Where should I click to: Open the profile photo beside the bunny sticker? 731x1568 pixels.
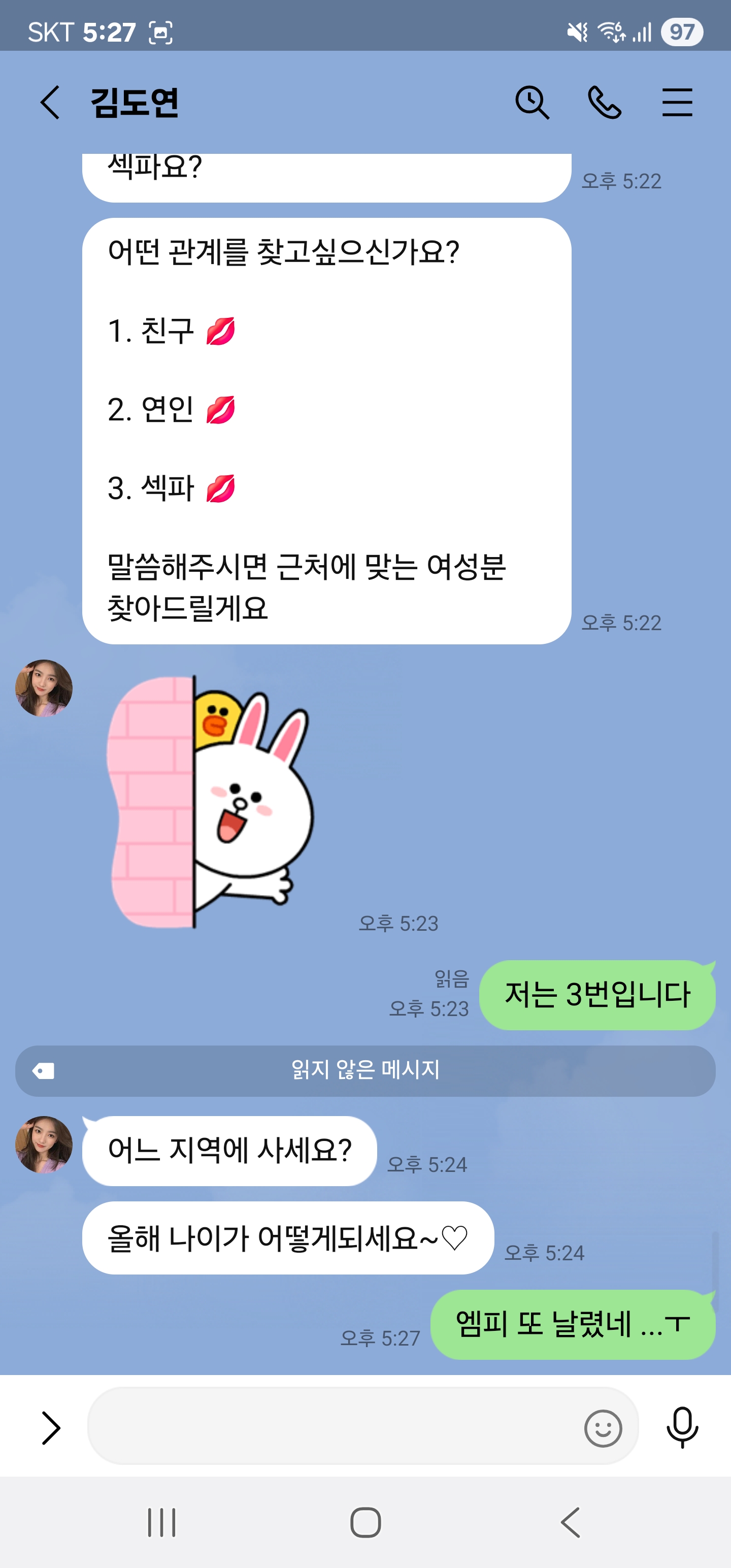[44, 688]
